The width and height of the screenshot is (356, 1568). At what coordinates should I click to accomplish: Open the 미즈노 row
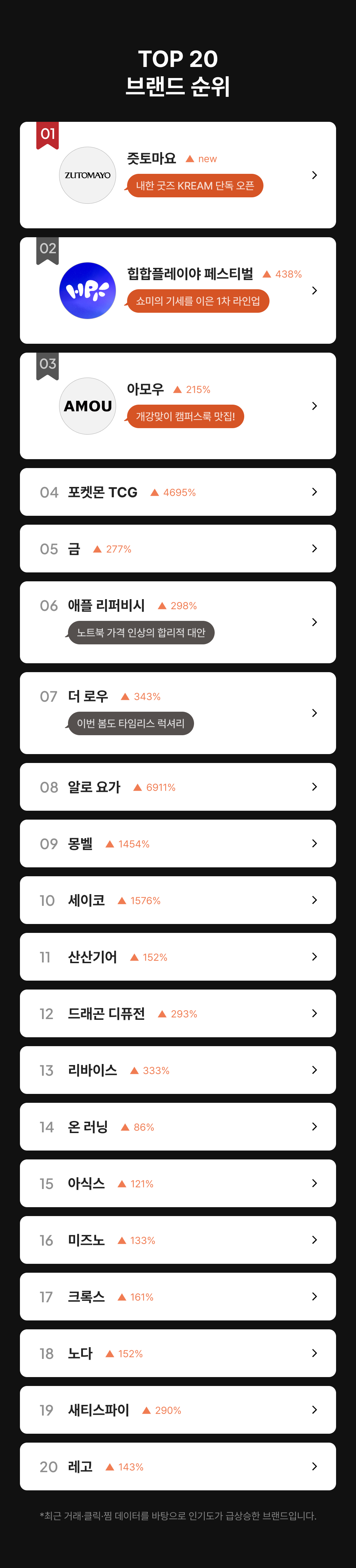(178, 1239)
